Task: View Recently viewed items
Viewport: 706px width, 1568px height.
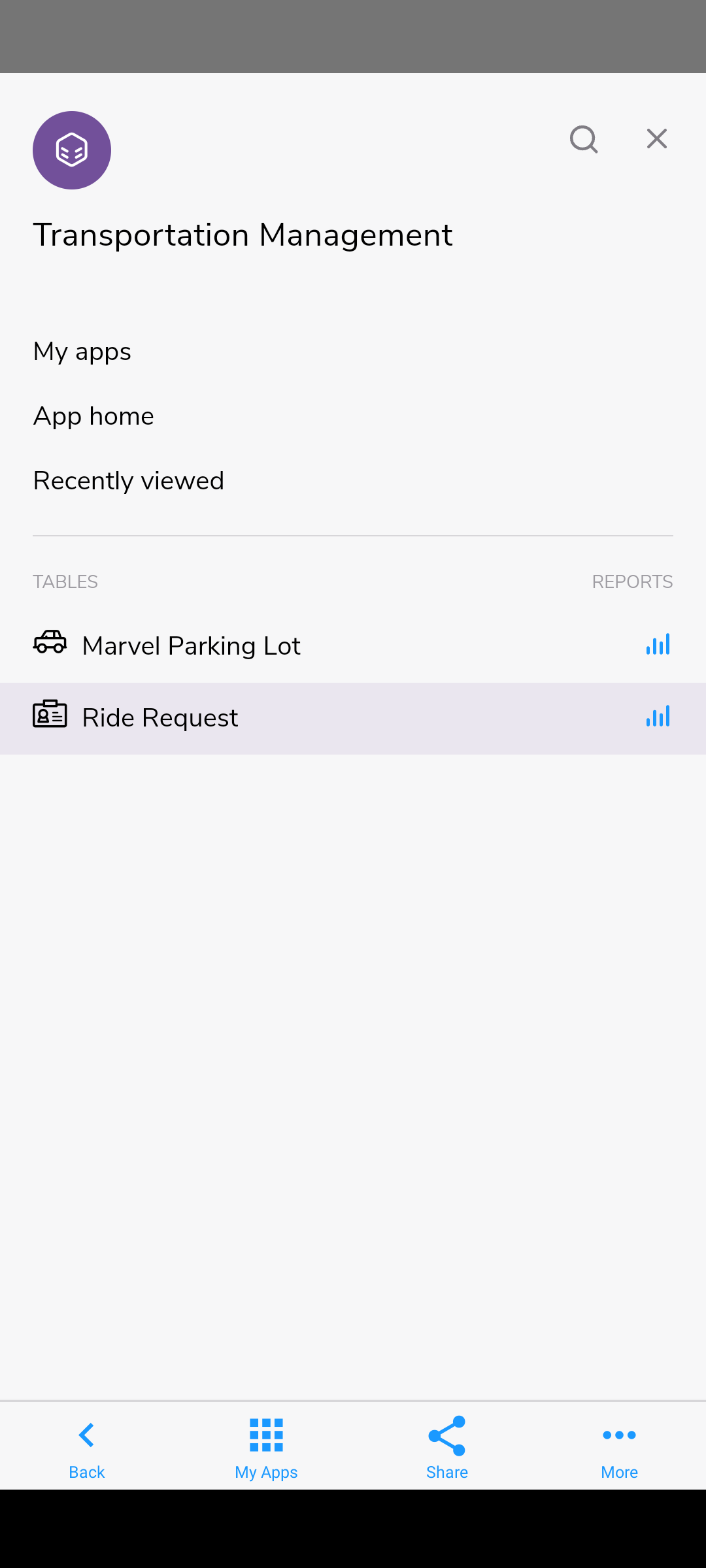Action: 129,481
